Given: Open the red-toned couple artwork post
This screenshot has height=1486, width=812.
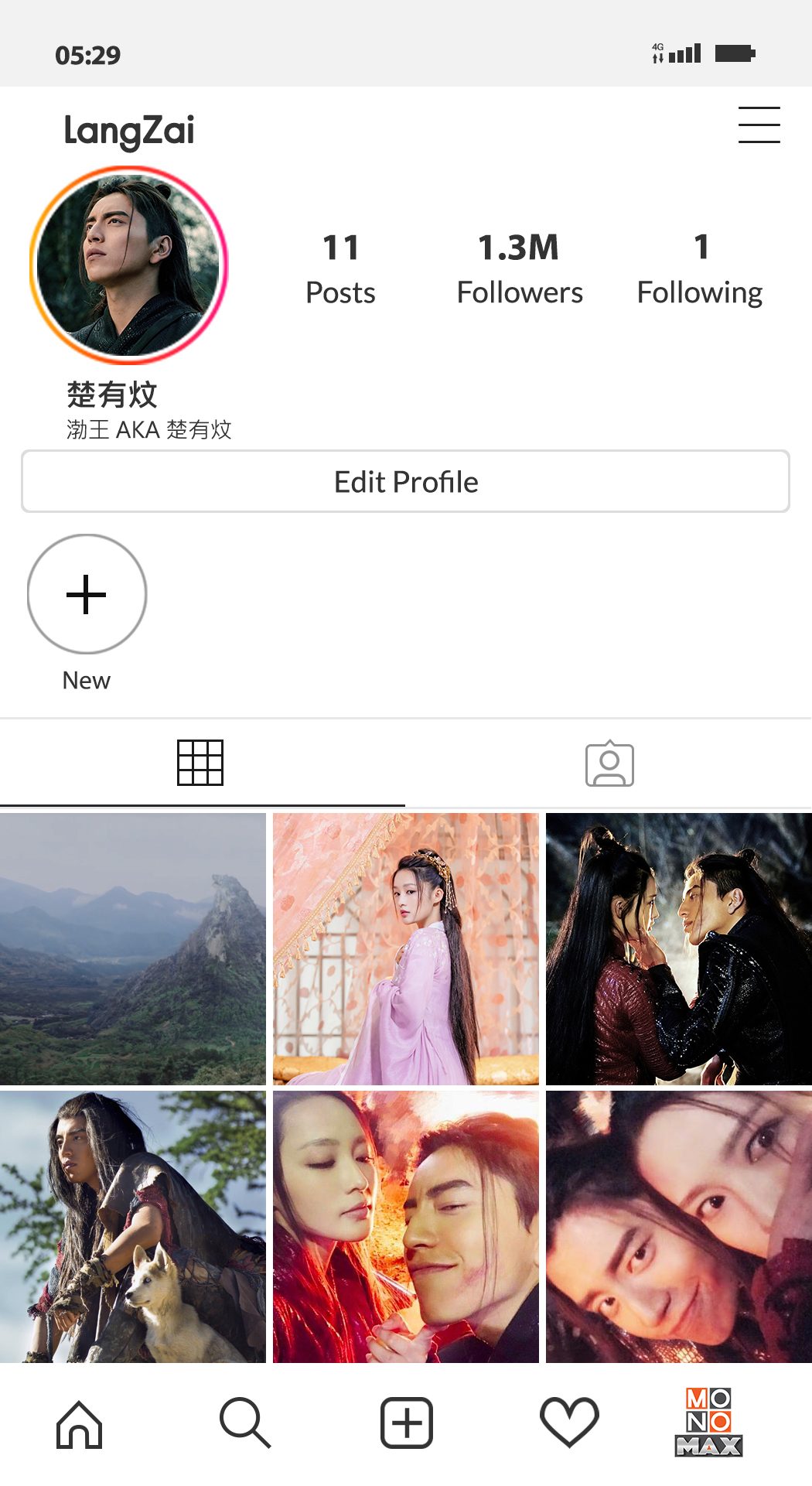Looking at the screenshot, I should [x=405, y=1227].
